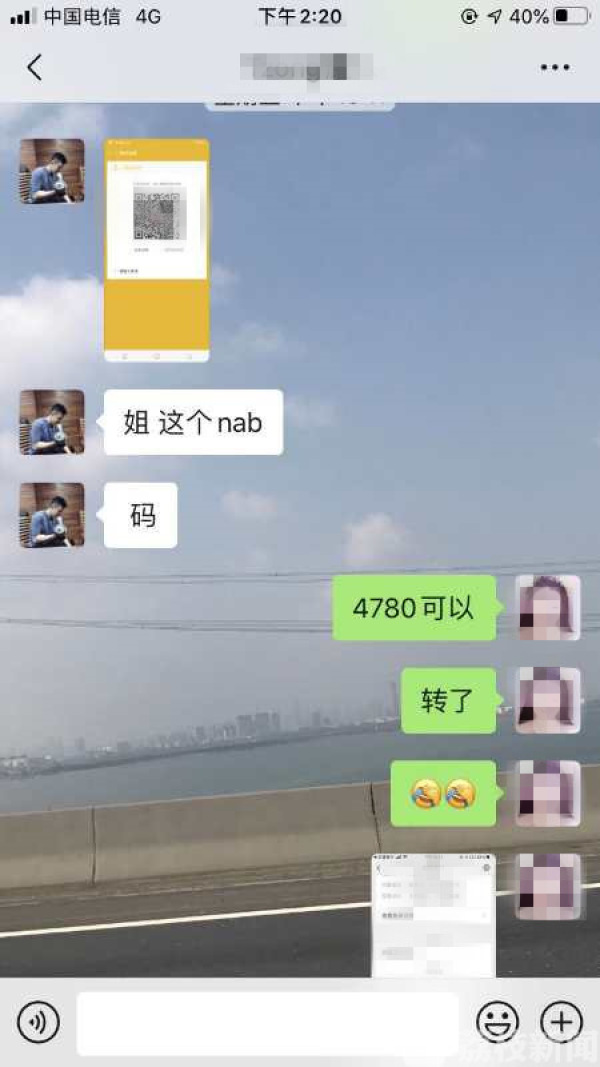Open the plus attachment menu
600x1067 pixels.
point(561,1022)
